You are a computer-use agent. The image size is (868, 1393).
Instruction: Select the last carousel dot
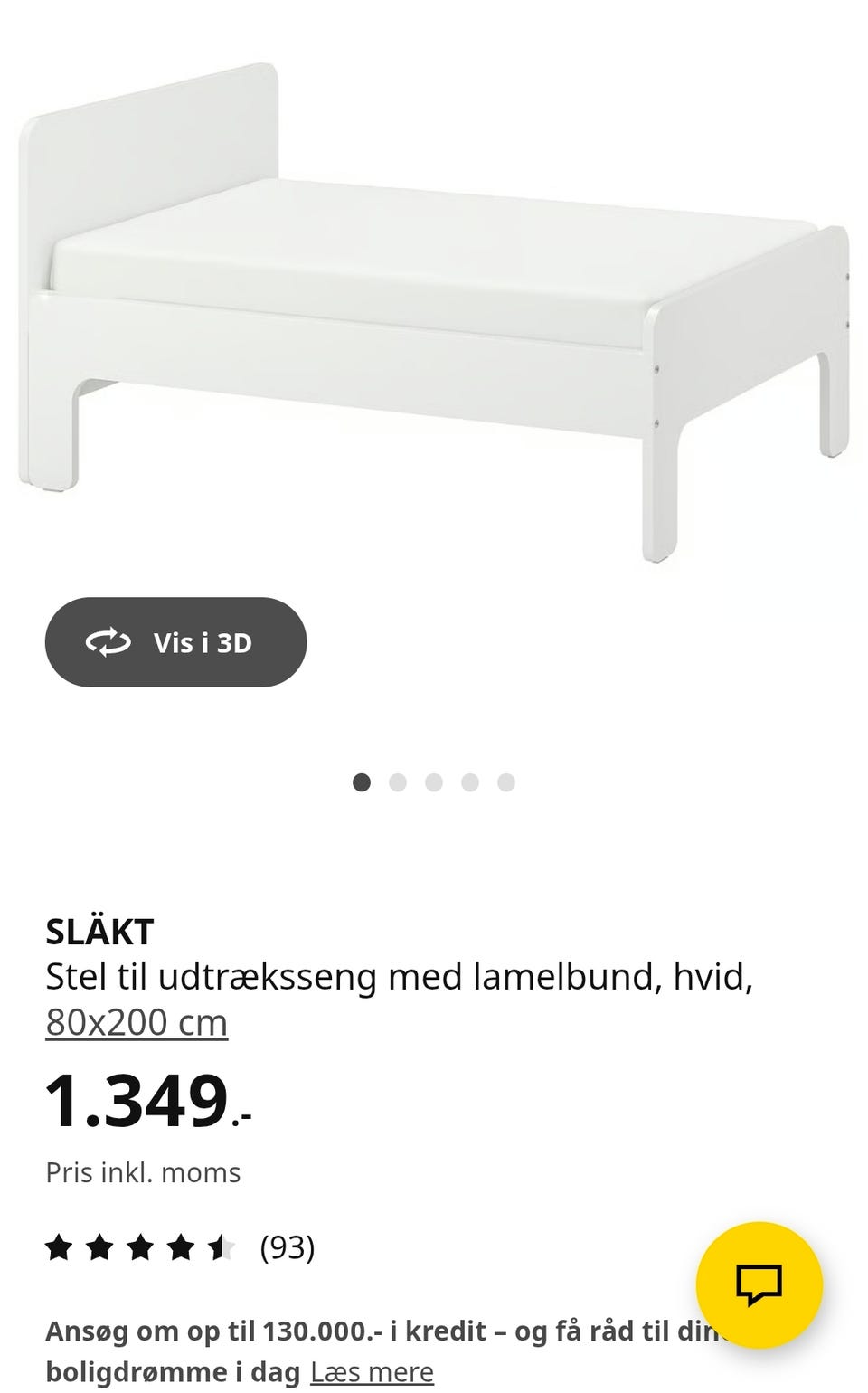[x=506, y=782]
